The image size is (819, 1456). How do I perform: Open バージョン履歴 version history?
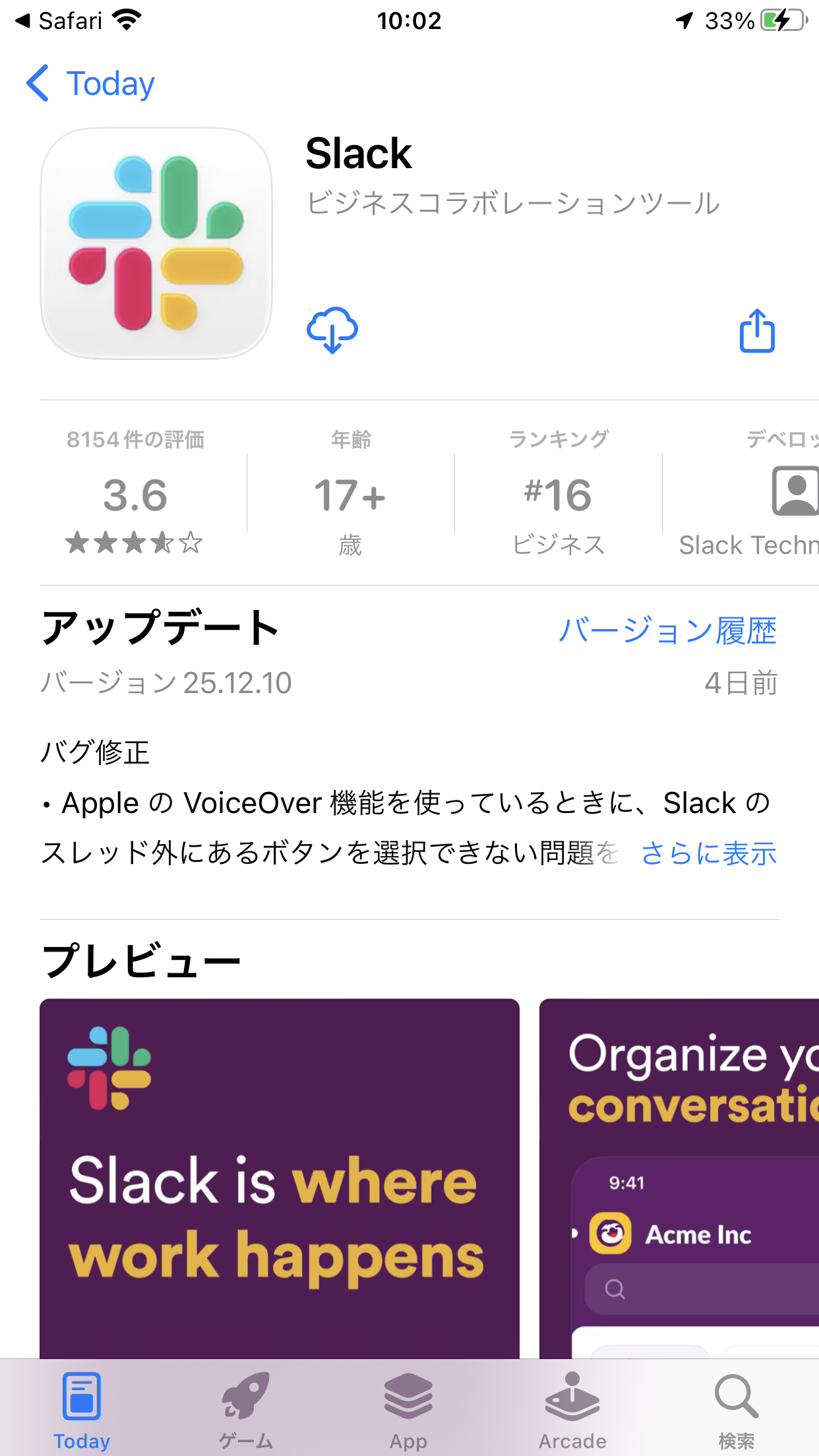(667, 630)
